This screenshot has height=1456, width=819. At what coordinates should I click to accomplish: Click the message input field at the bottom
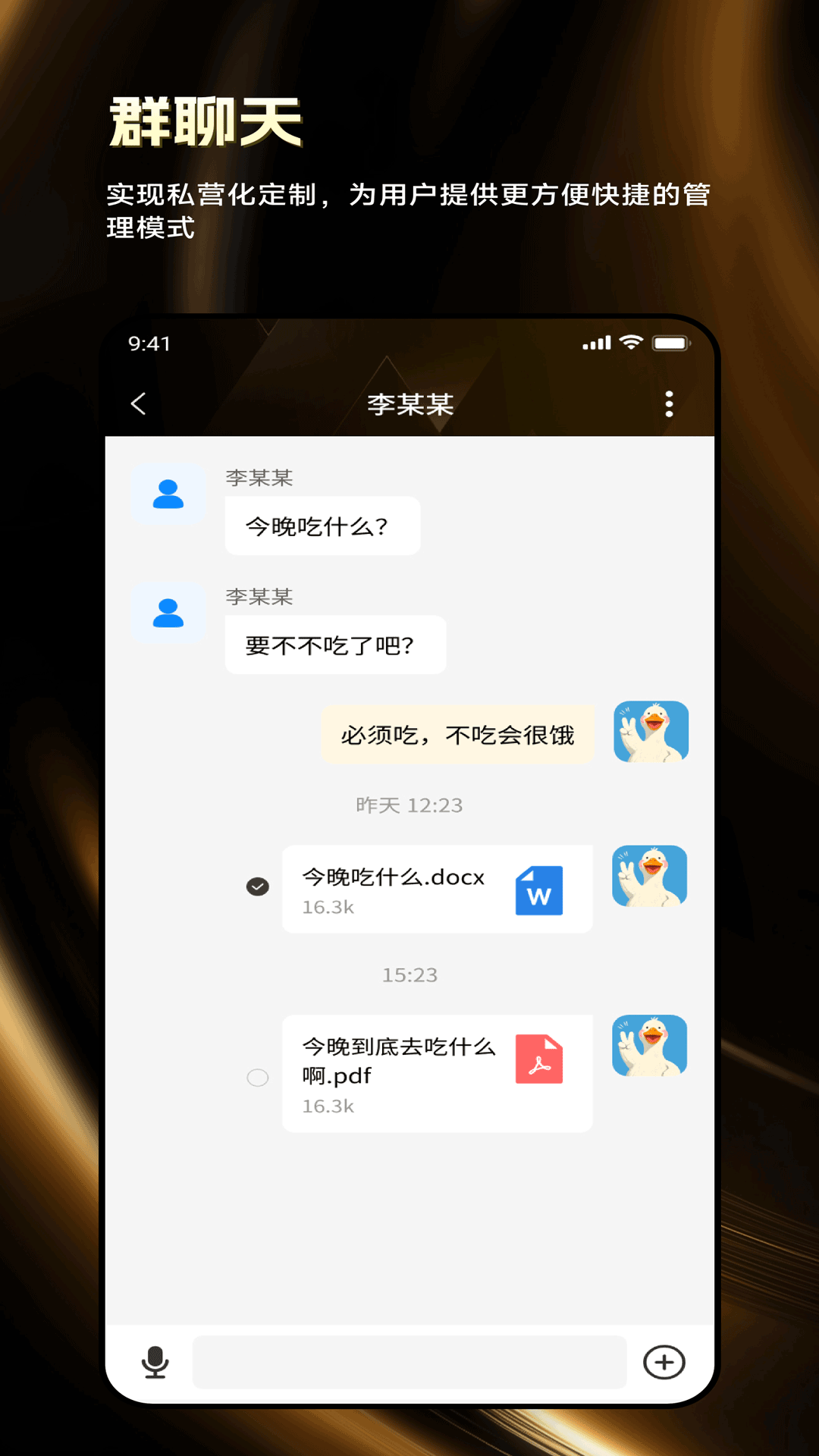point(409,1362)
